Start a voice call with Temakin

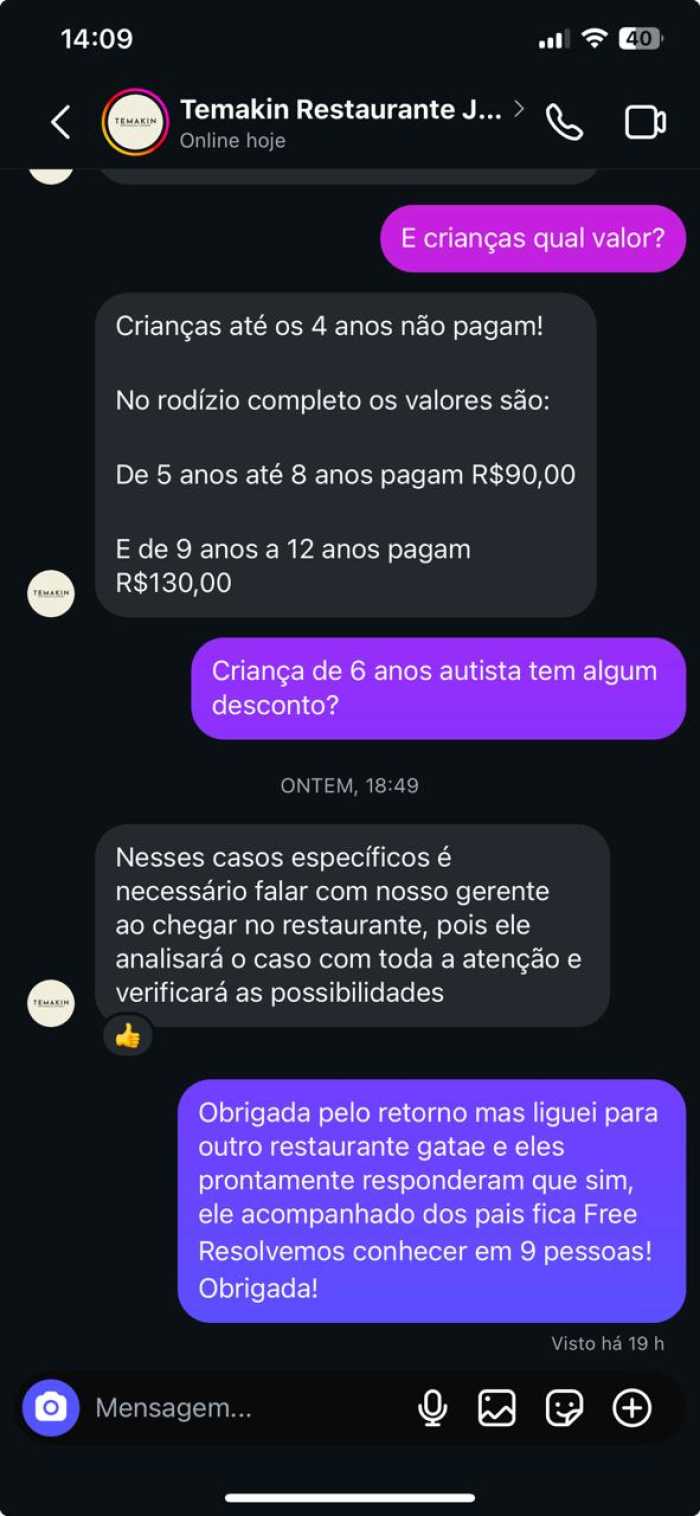(564, 123)
